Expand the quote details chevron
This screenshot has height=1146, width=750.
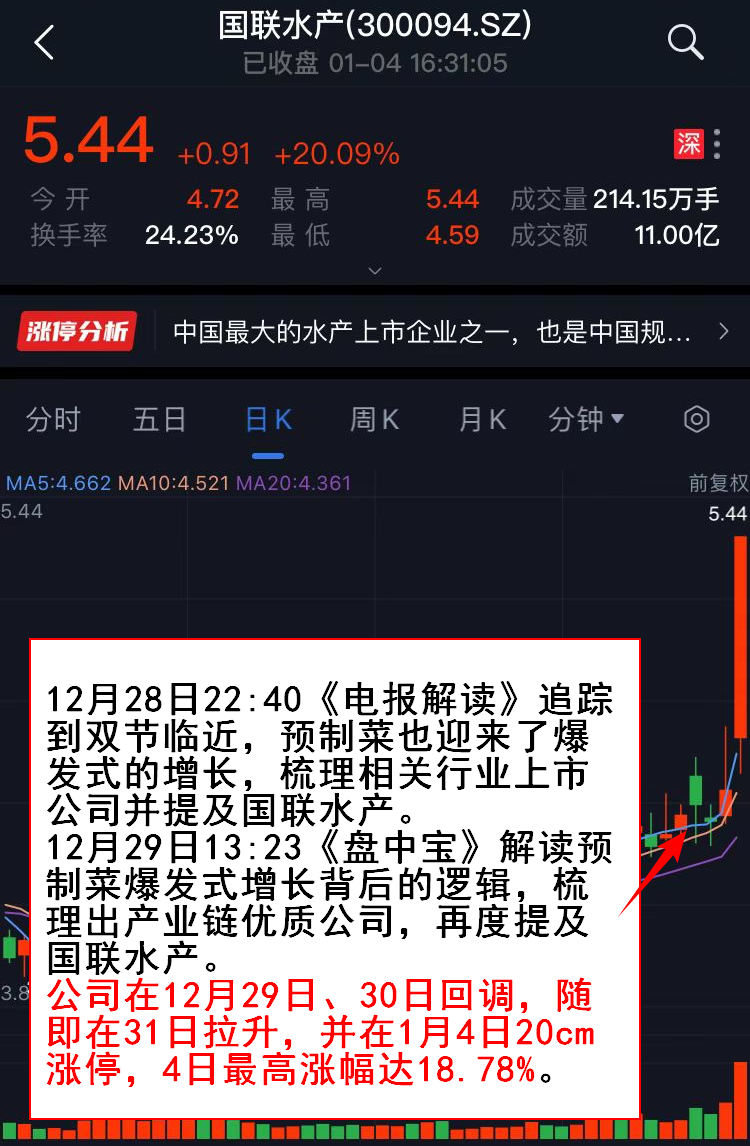tap(375, 270)
